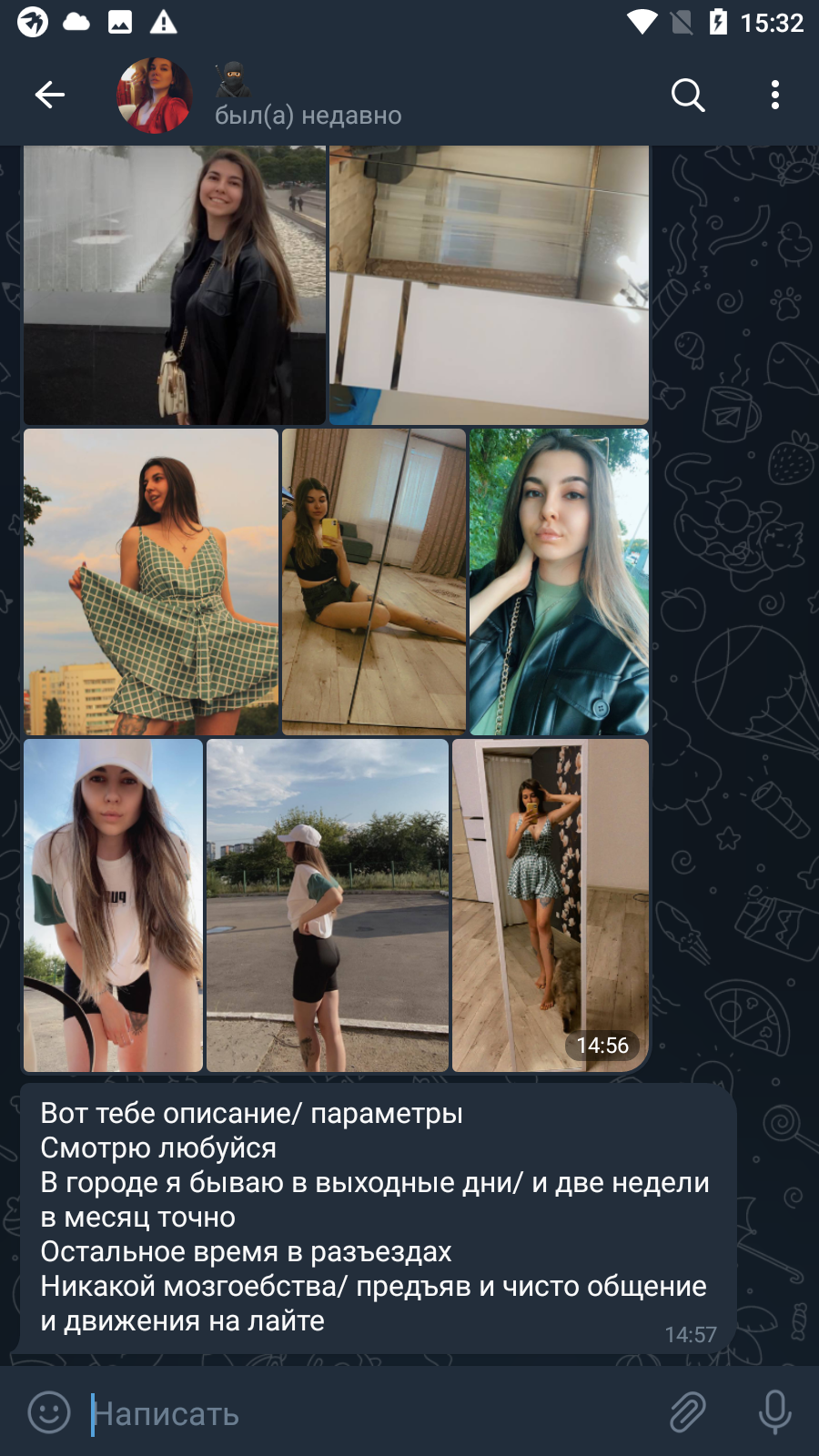Open the photo of the green checkered dress at sunset

tap(151, 581)
